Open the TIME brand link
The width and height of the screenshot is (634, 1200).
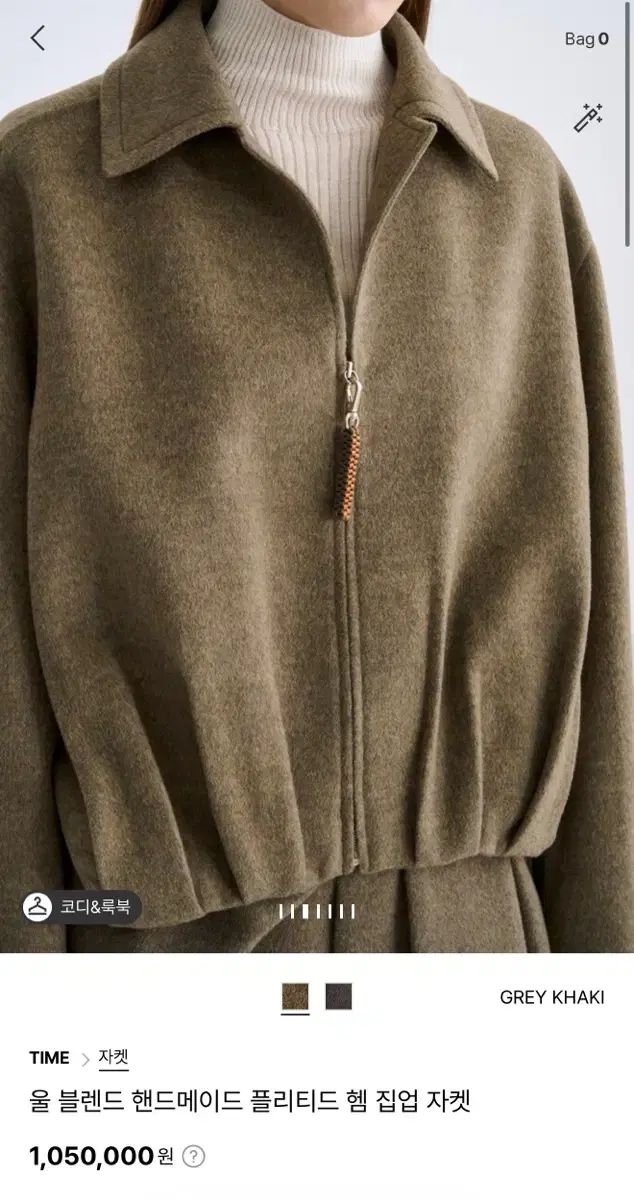pyautogui.click(x=49, y=1058)
